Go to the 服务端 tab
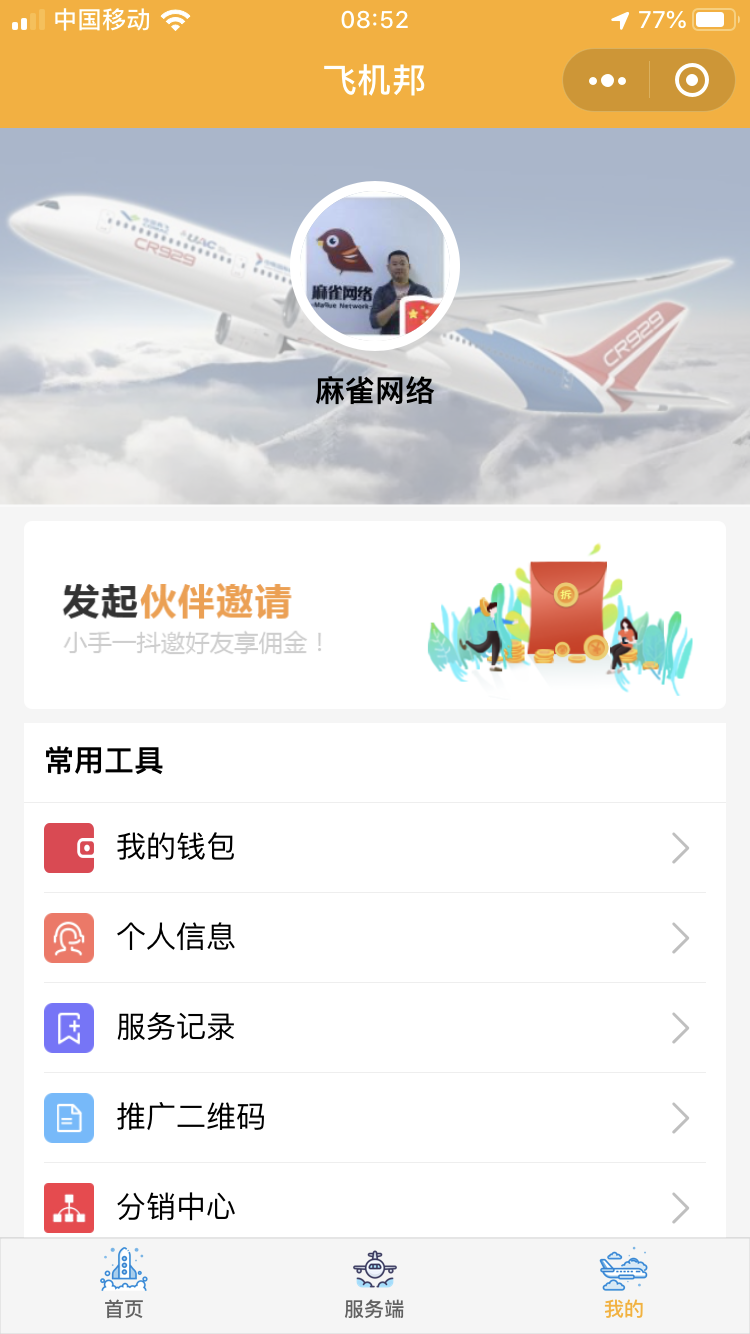 (x=374, y=1285)
